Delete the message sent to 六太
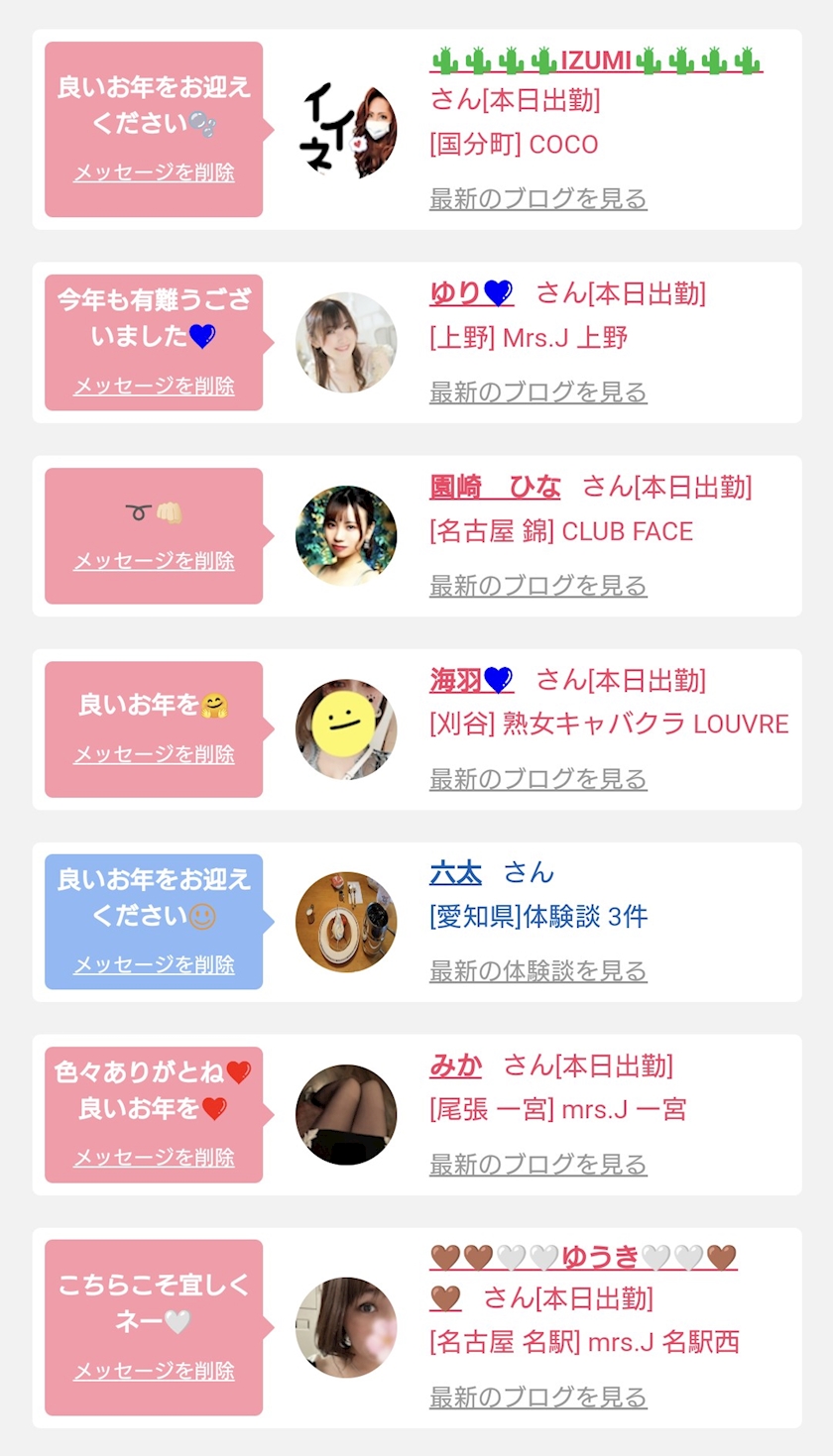833x1456 pixels. coord(154,964)
